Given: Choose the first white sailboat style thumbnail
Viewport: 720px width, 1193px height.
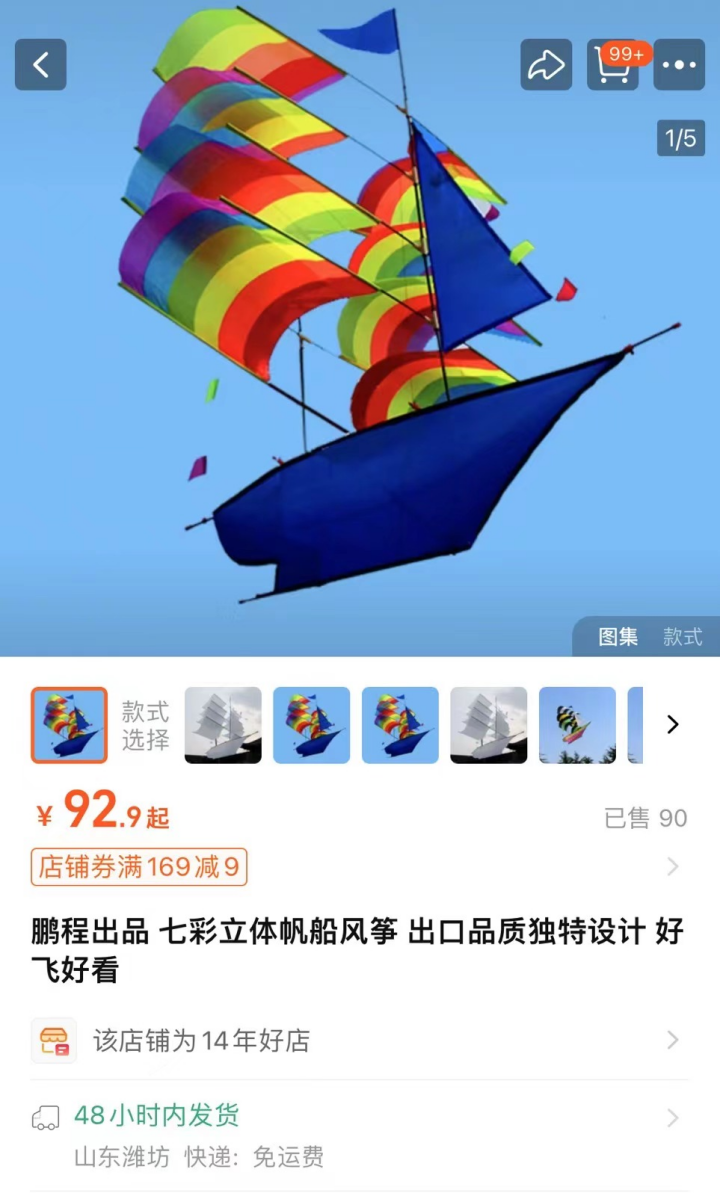Looking at the screenshot, I should [223, 725].
